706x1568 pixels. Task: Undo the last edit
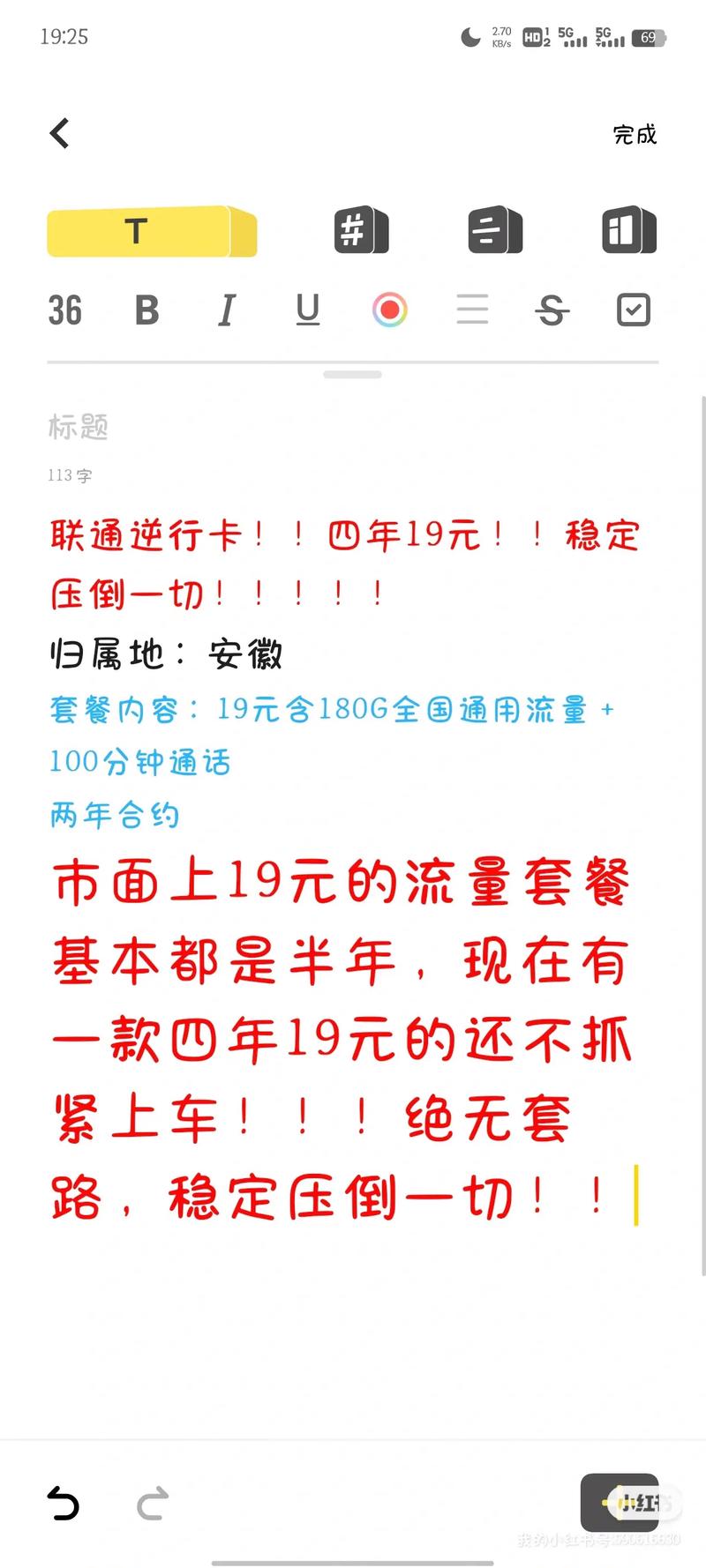coord(63,1504)
